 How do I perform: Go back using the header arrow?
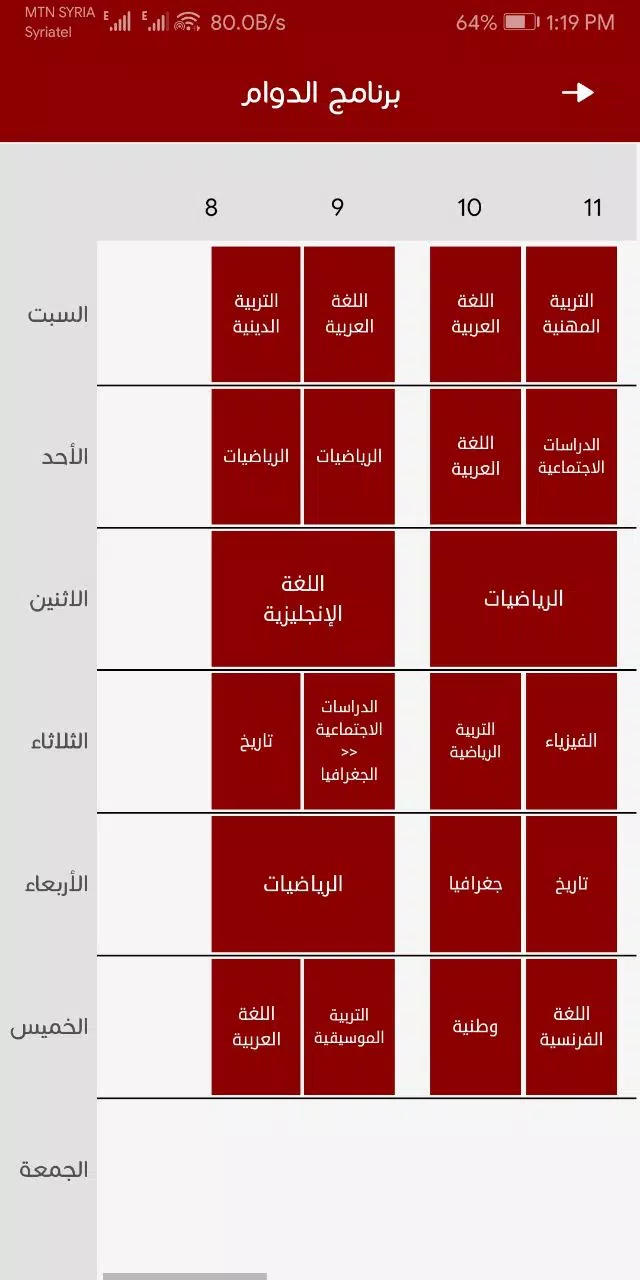578,93
